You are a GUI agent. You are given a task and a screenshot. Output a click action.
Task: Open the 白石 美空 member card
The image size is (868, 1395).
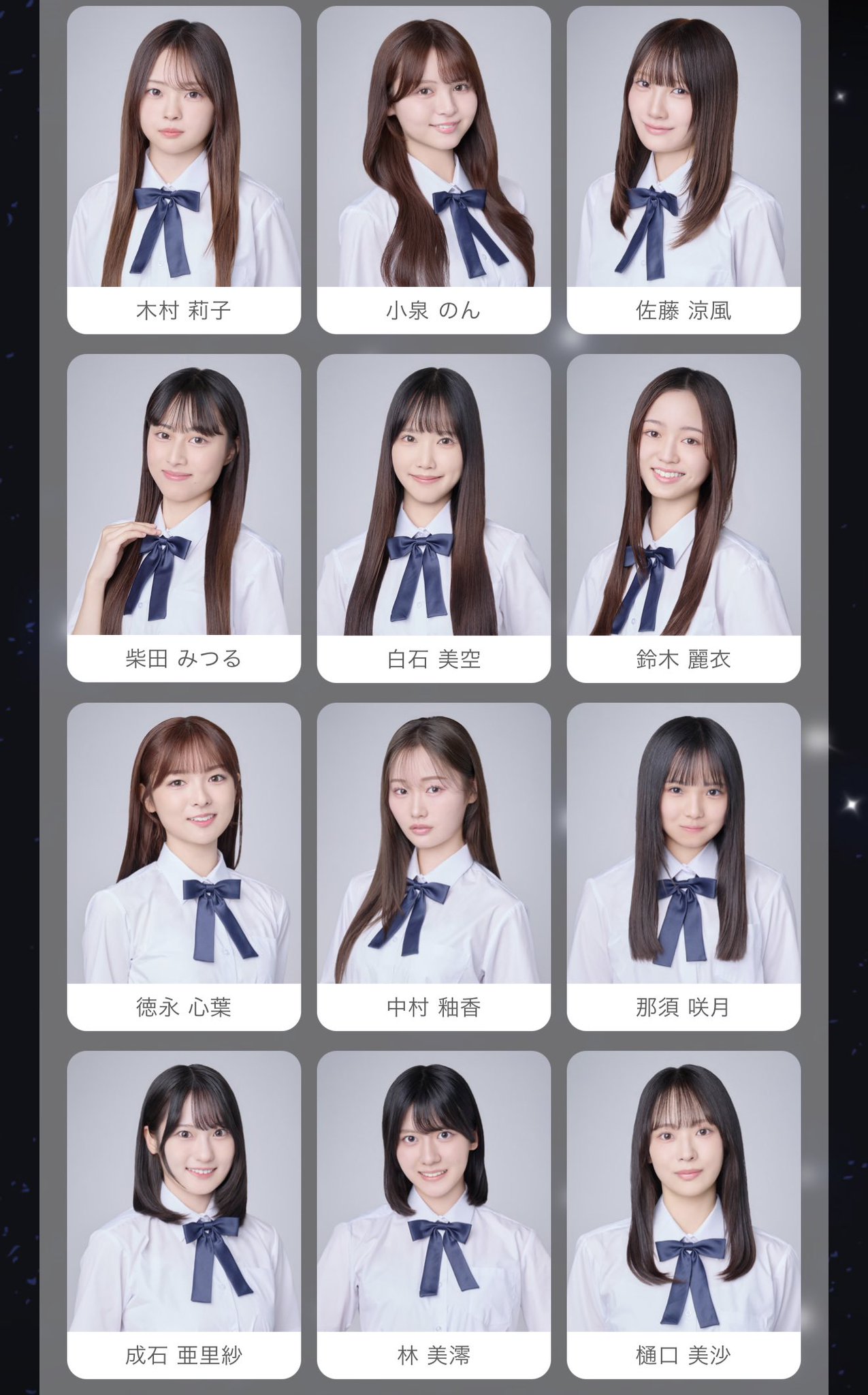pos(434,518)
